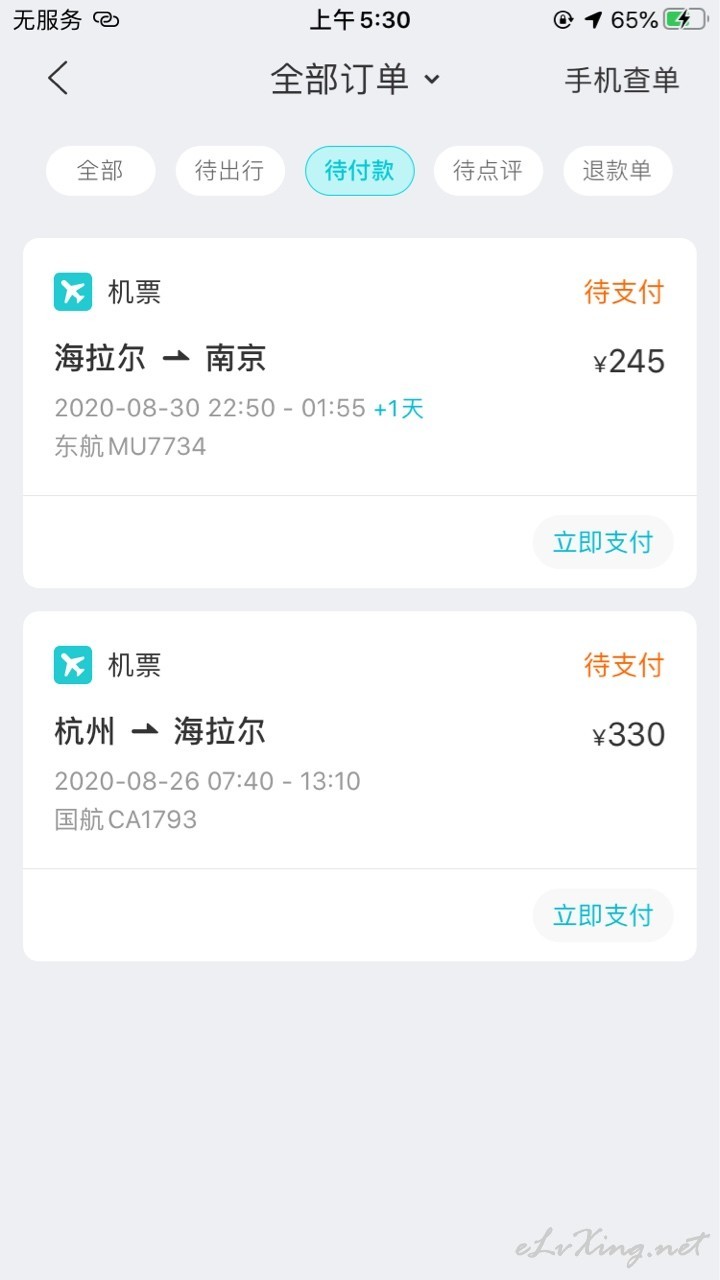Show 待点评 orders

[488, 171]
